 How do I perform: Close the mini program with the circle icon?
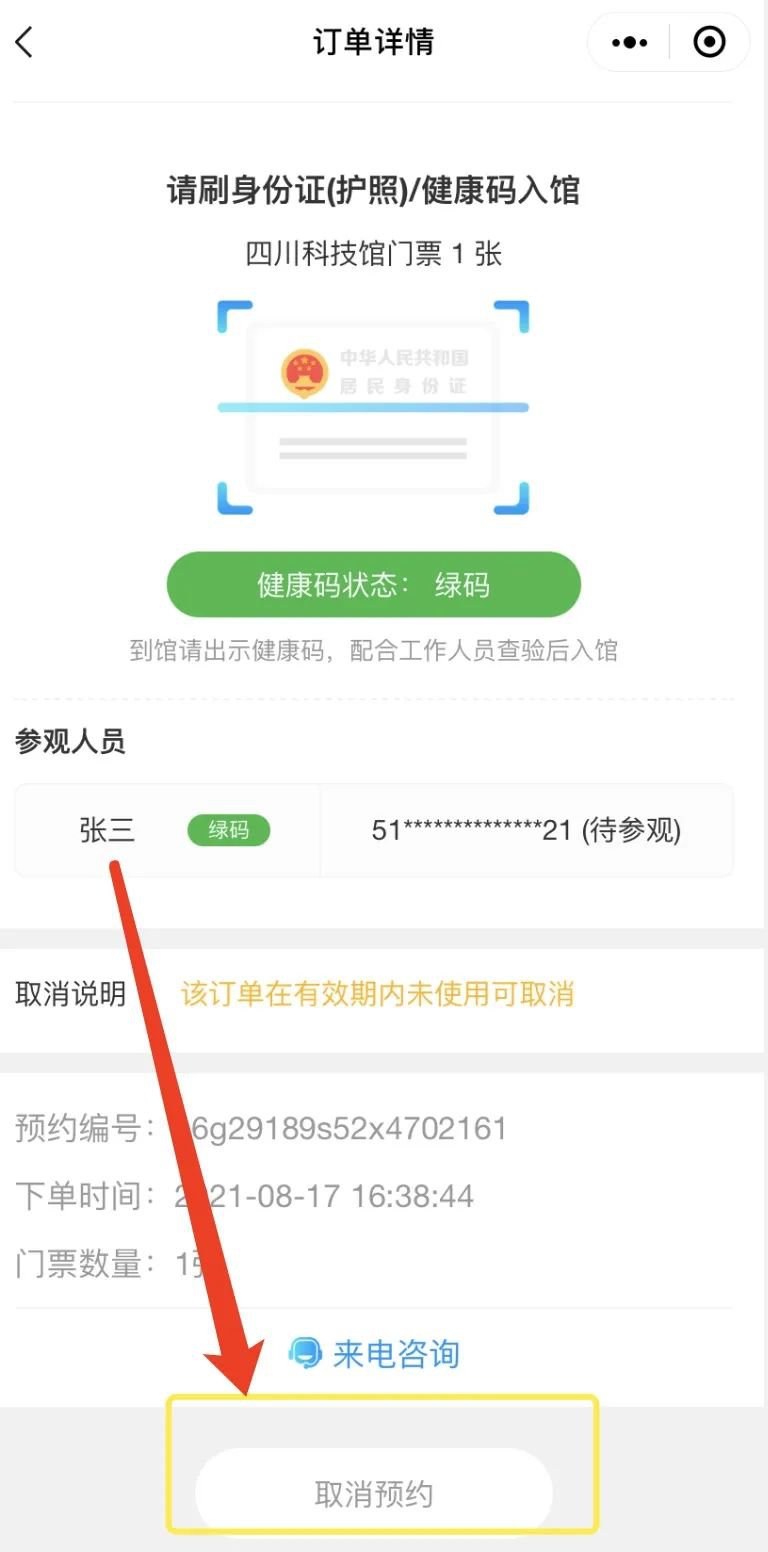[x=709, y=42]
